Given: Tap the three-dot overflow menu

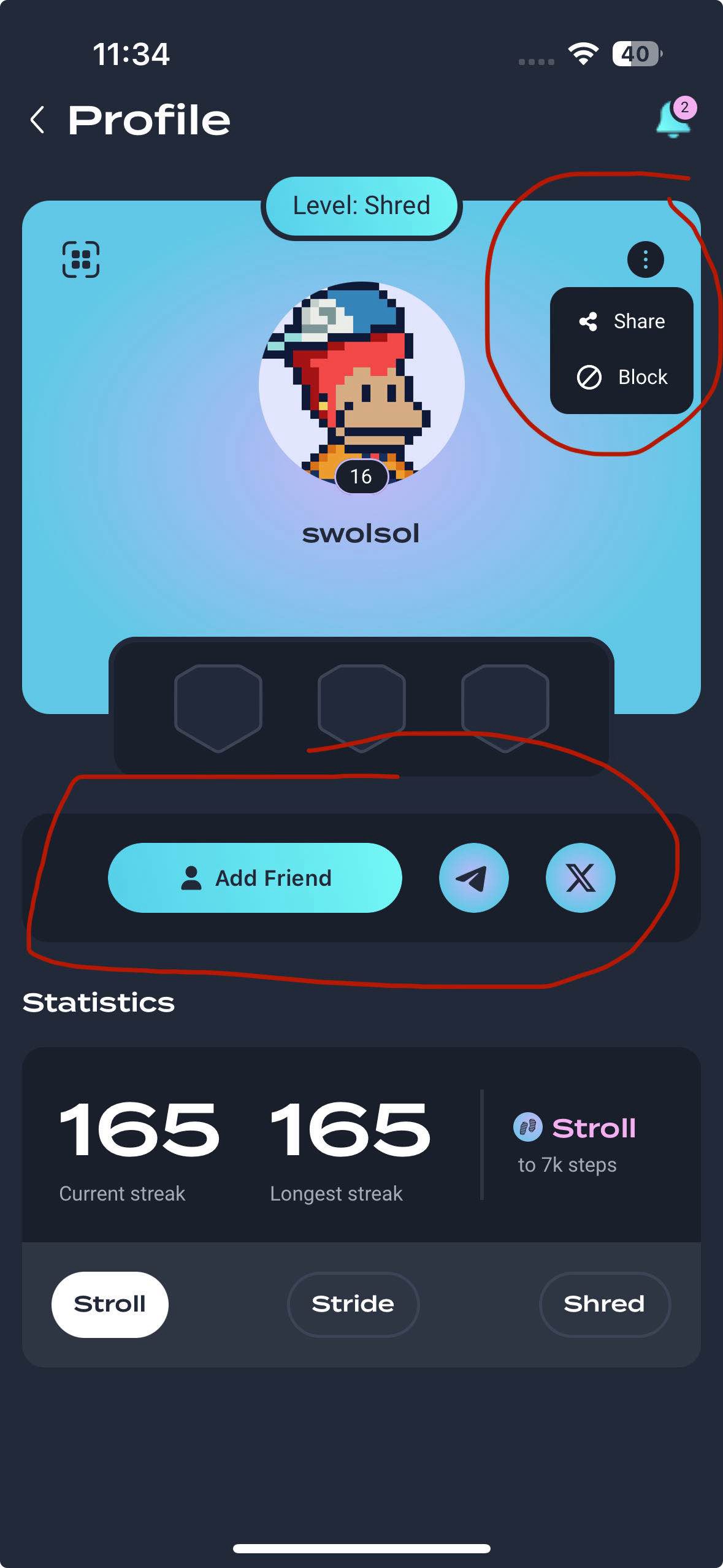Looking at the screenshot, I should [645, 259].
